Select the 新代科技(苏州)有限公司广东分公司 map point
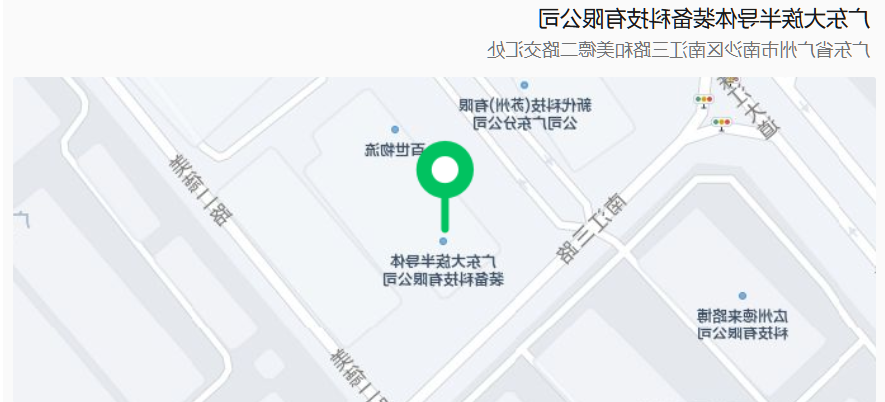Image resolution: width=885 pixels, height=402 pixels. point(524,86)
